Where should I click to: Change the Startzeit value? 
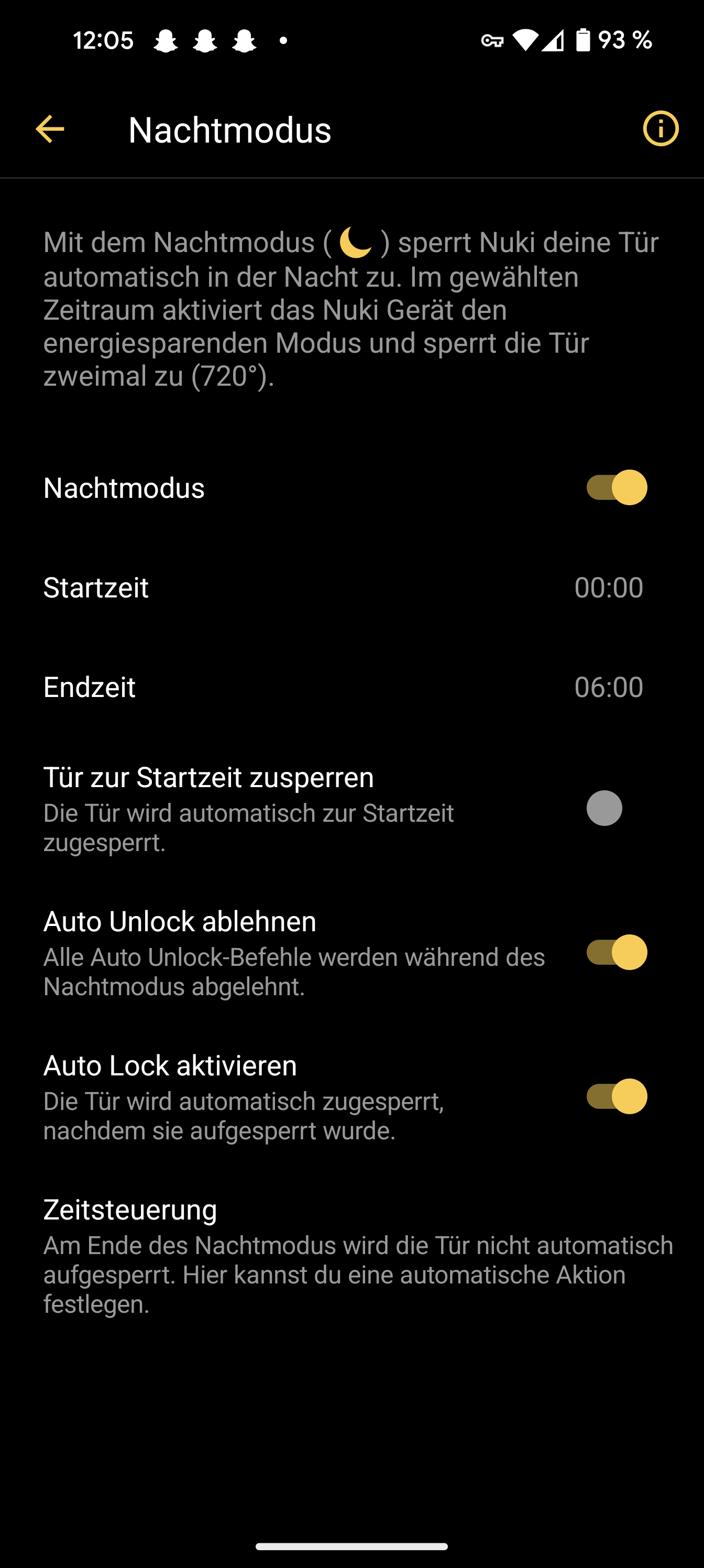click(x=608, y=587)
